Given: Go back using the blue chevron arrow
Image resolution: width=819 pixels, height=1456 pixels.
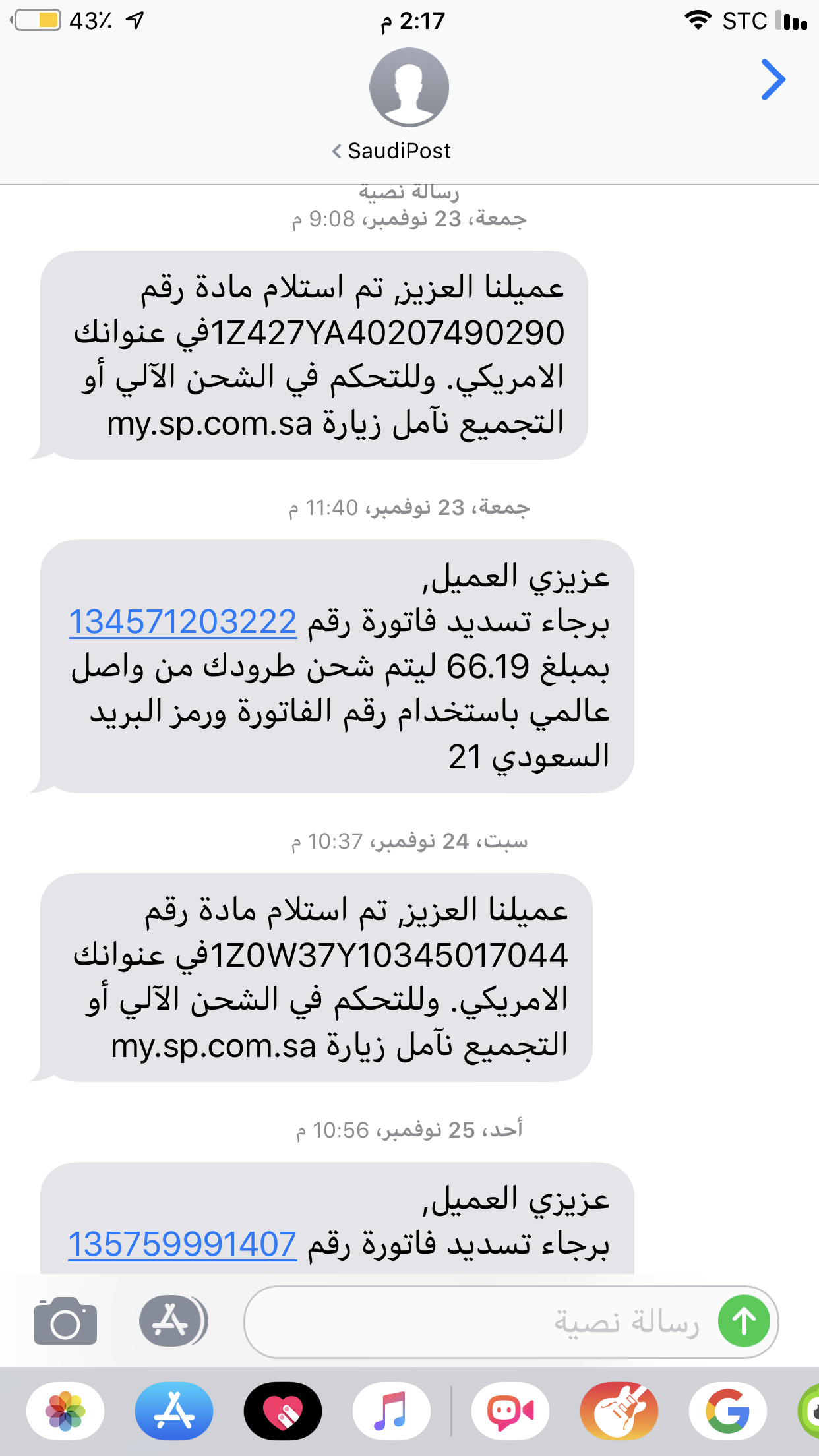Looking at the screenshot, I should point(773,80).
